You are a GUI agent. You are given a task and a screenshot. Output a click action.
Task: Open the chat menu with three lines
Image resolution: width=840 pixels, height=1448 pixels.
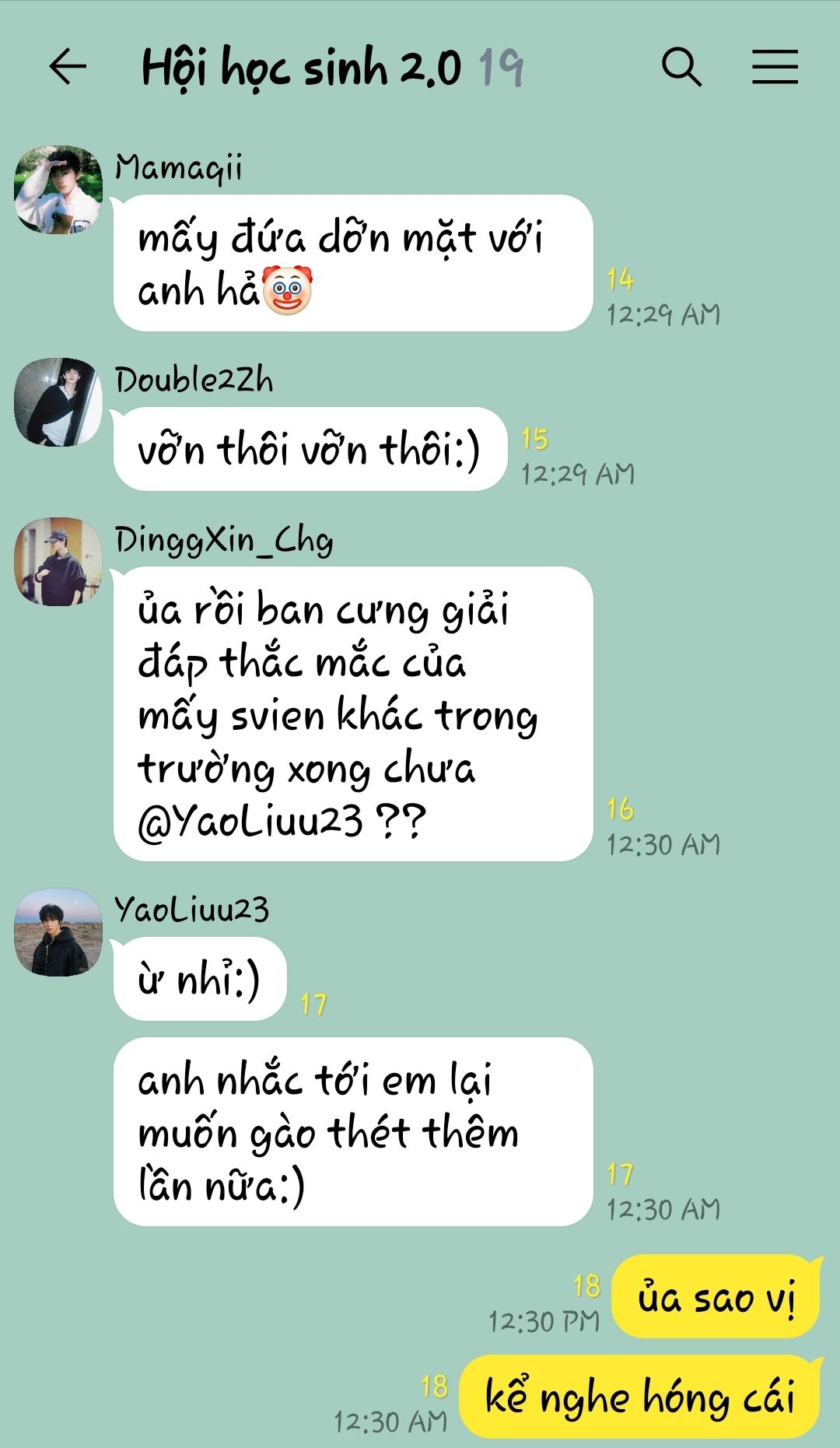(x=775, y=67)
